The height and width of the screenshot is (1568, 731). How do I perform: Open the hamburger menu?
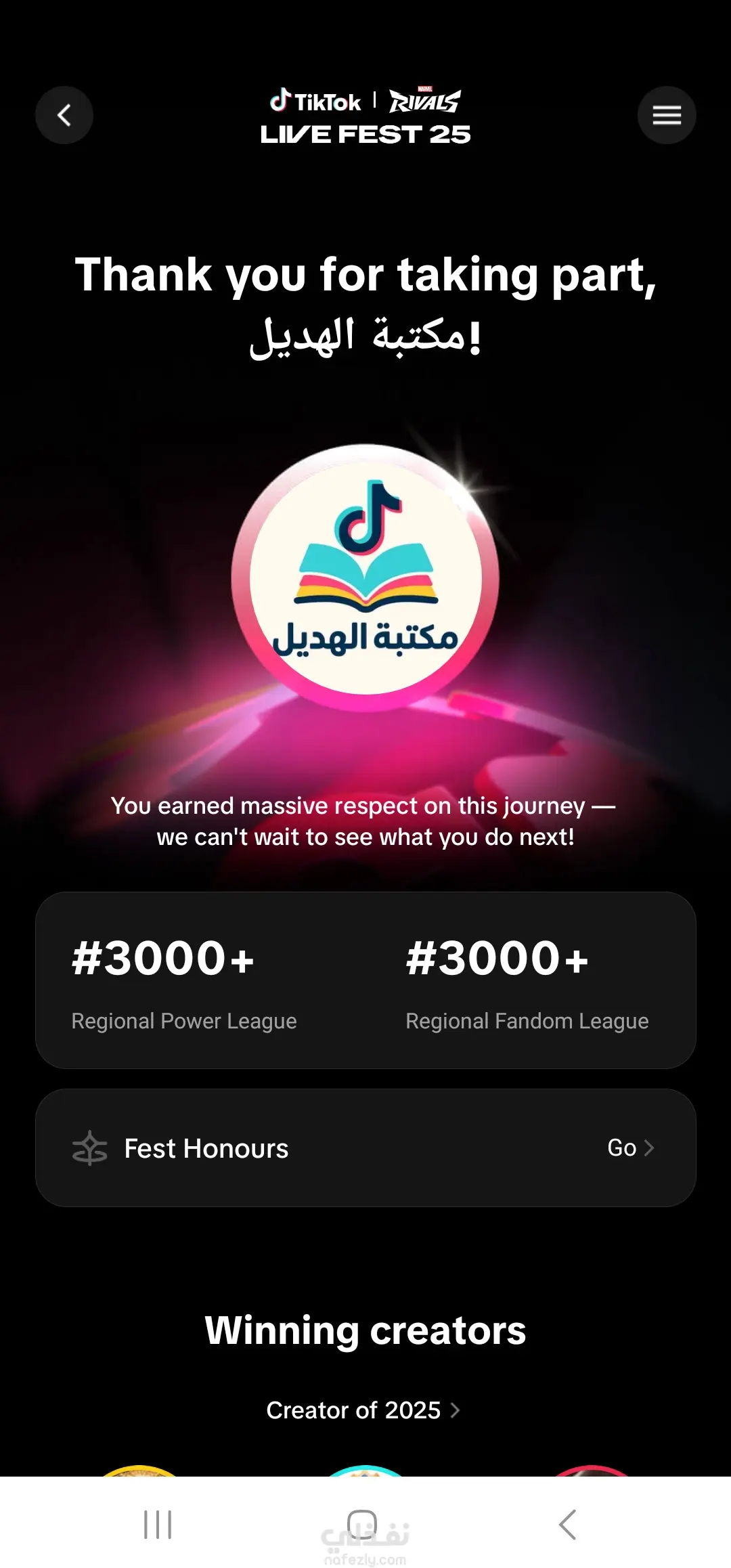coord(666,115)
